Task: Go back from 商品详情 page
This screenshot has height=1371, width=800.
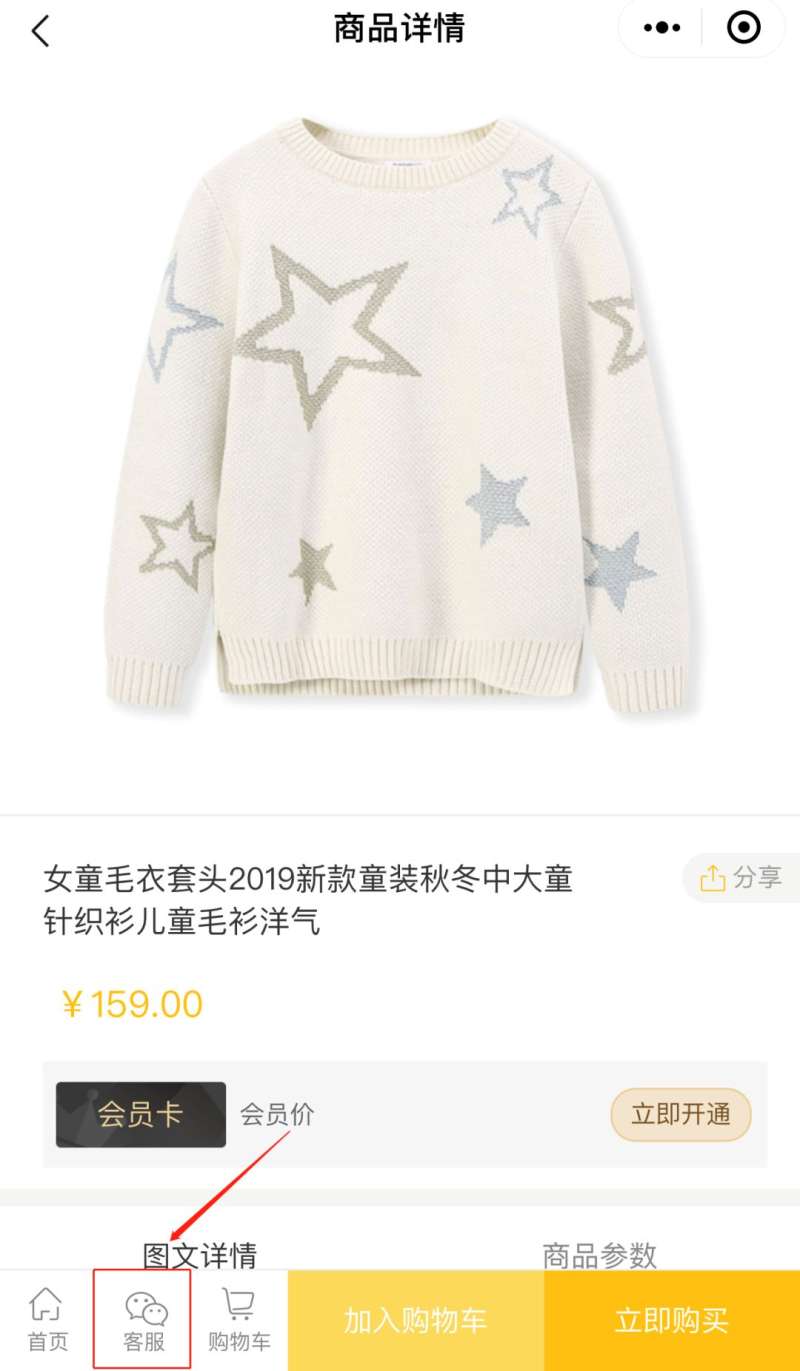Action: pyautogui.click(x=40, y=30)
